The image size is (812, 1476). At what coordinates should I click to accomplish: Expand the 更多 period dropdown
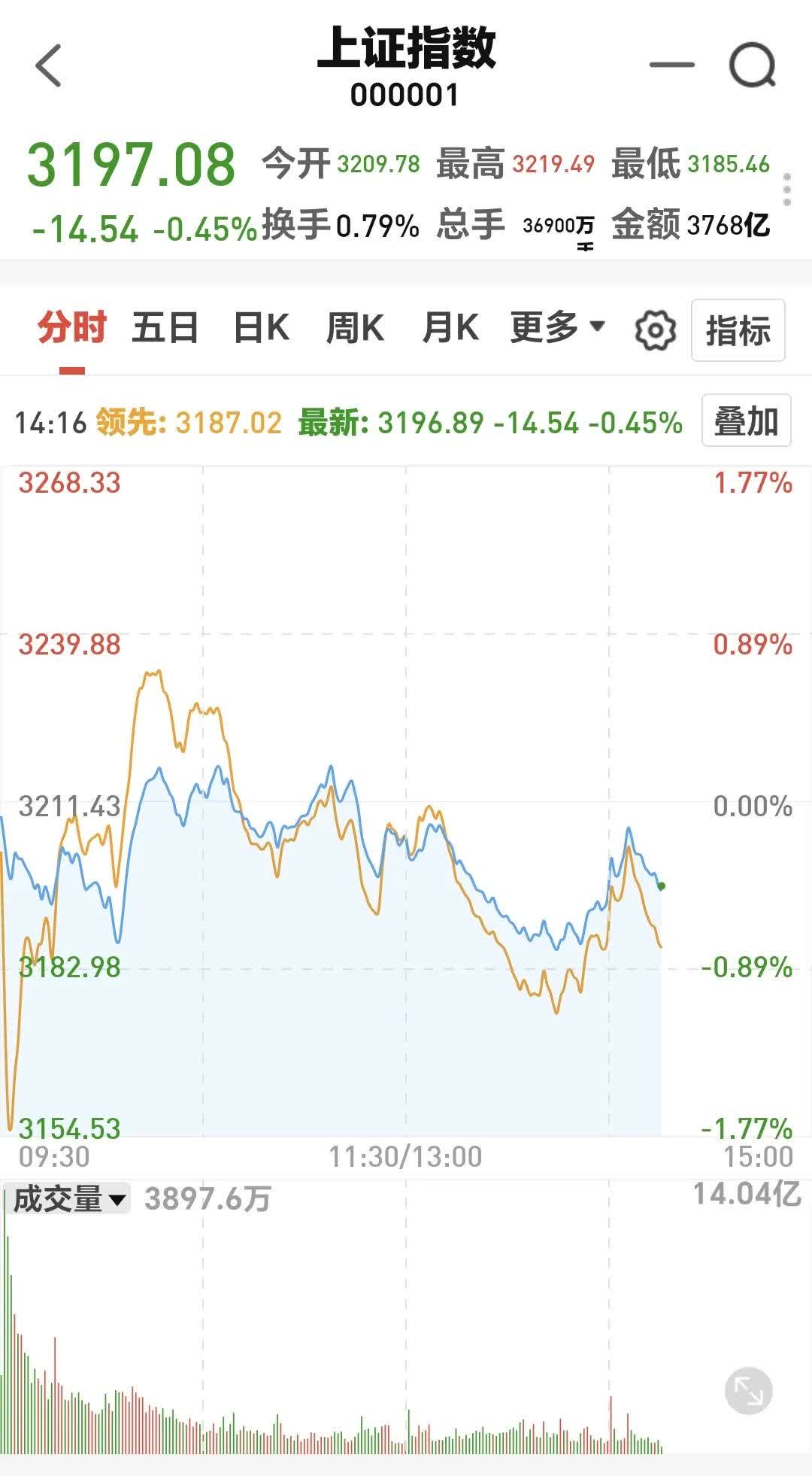pyautogui.click(x=557, y=327)
